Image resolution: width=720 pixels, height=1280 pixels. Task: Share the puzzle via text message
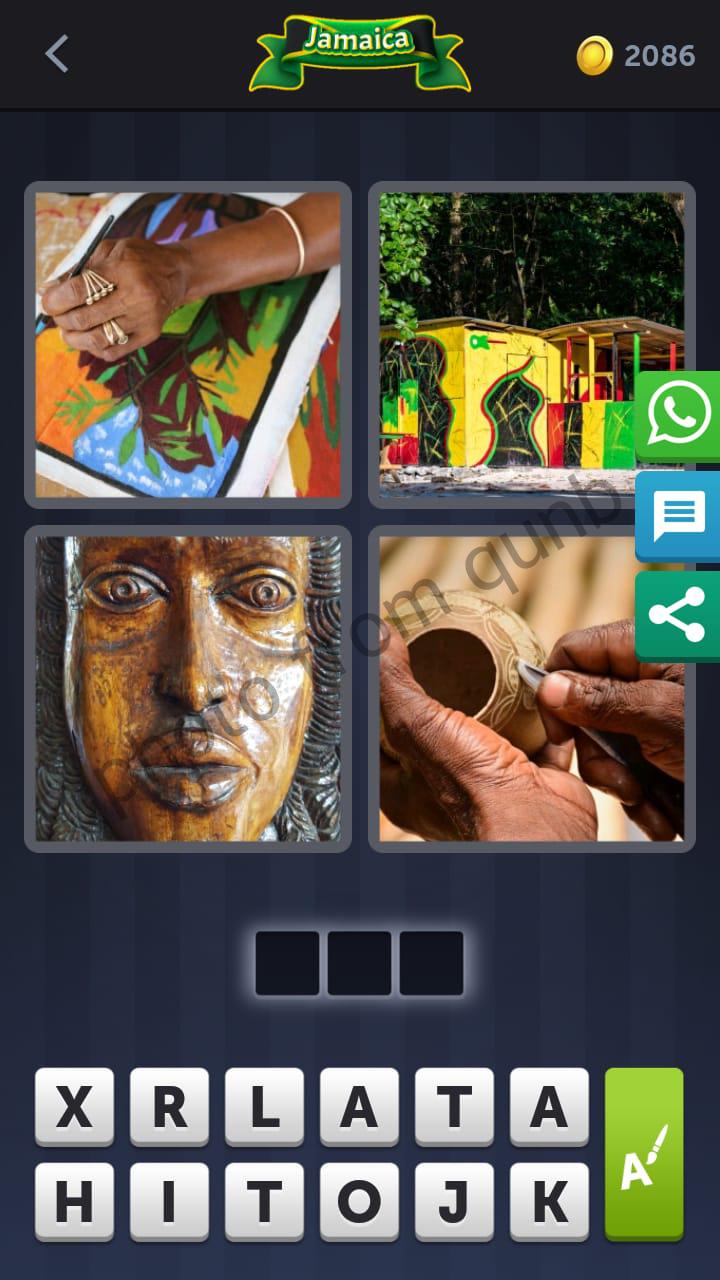pos(679,516)
